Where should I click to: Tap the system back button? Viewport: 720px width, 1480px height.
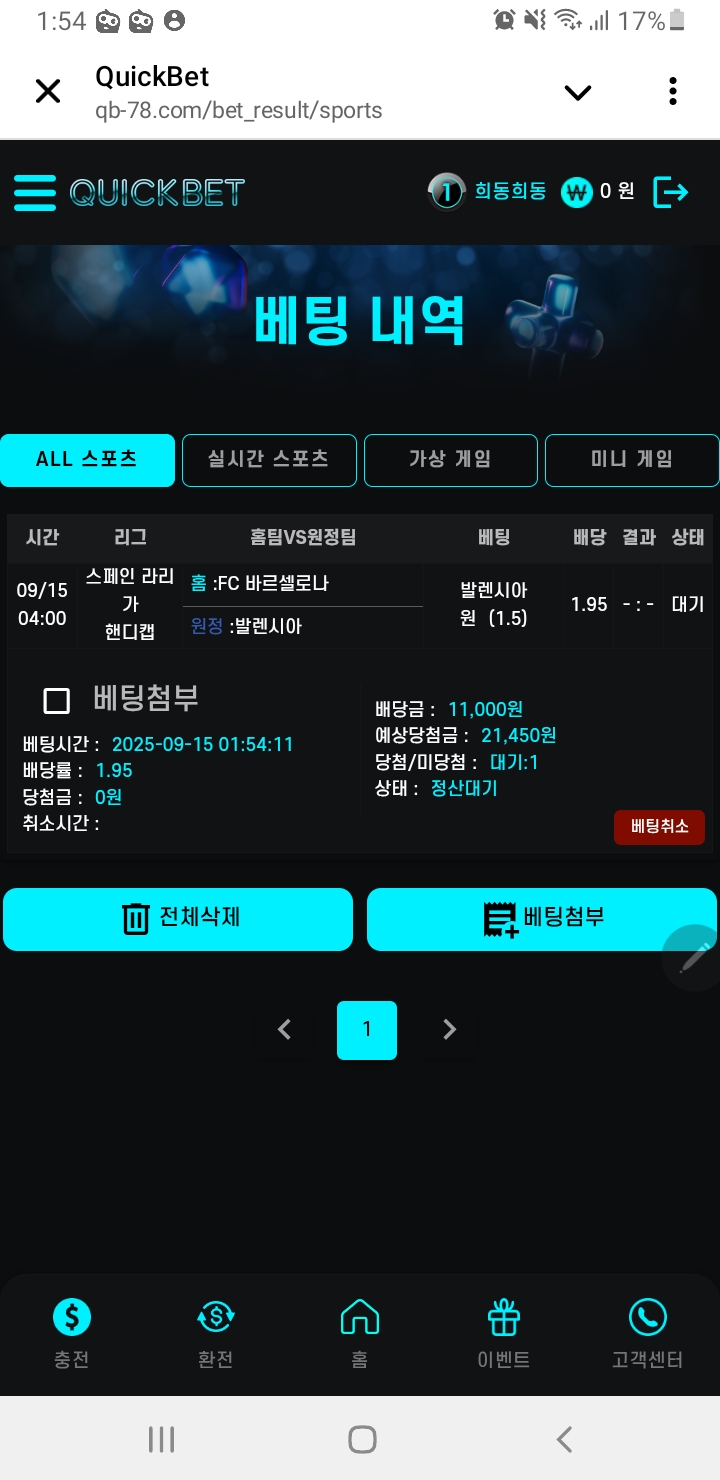564,1439
